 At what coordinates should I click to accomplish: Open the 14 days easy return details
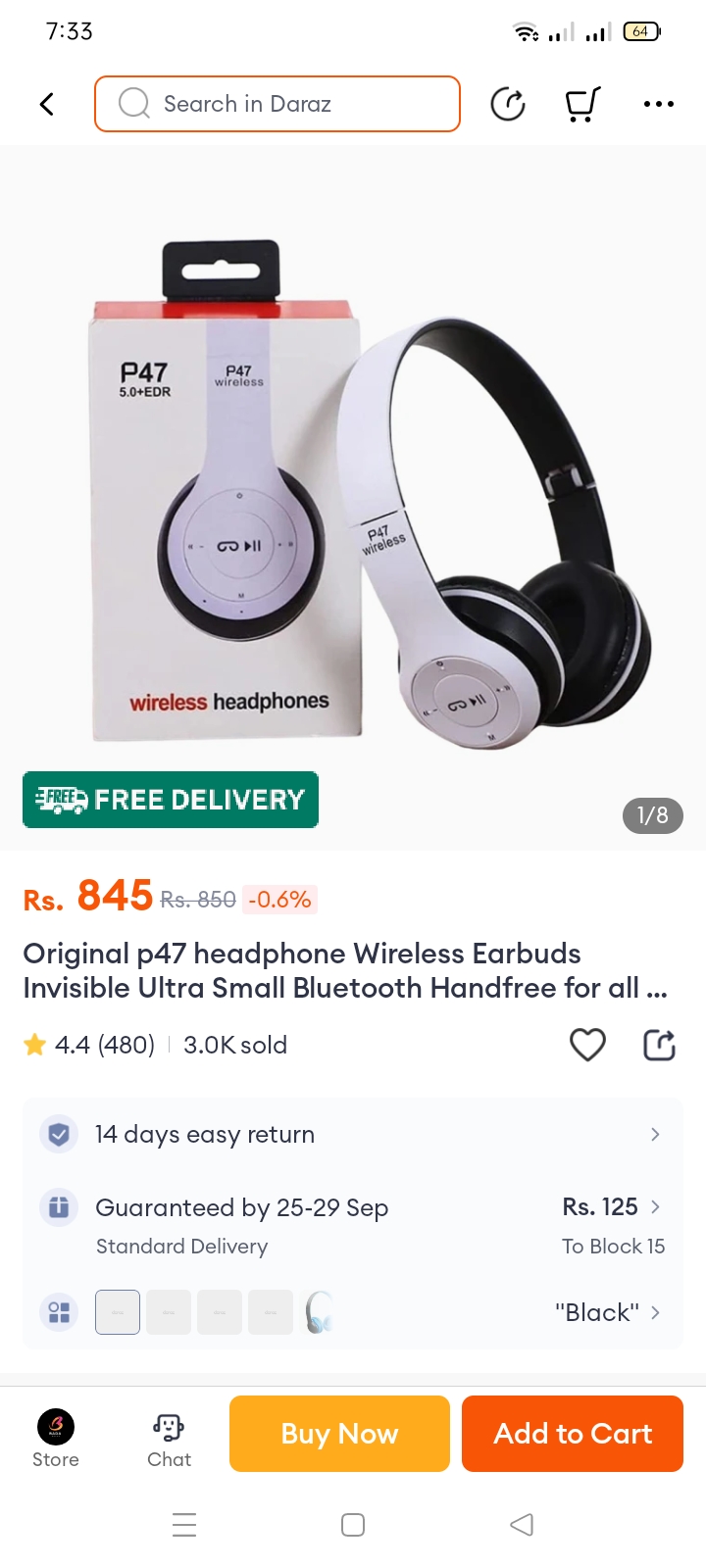coord(353,1135)
